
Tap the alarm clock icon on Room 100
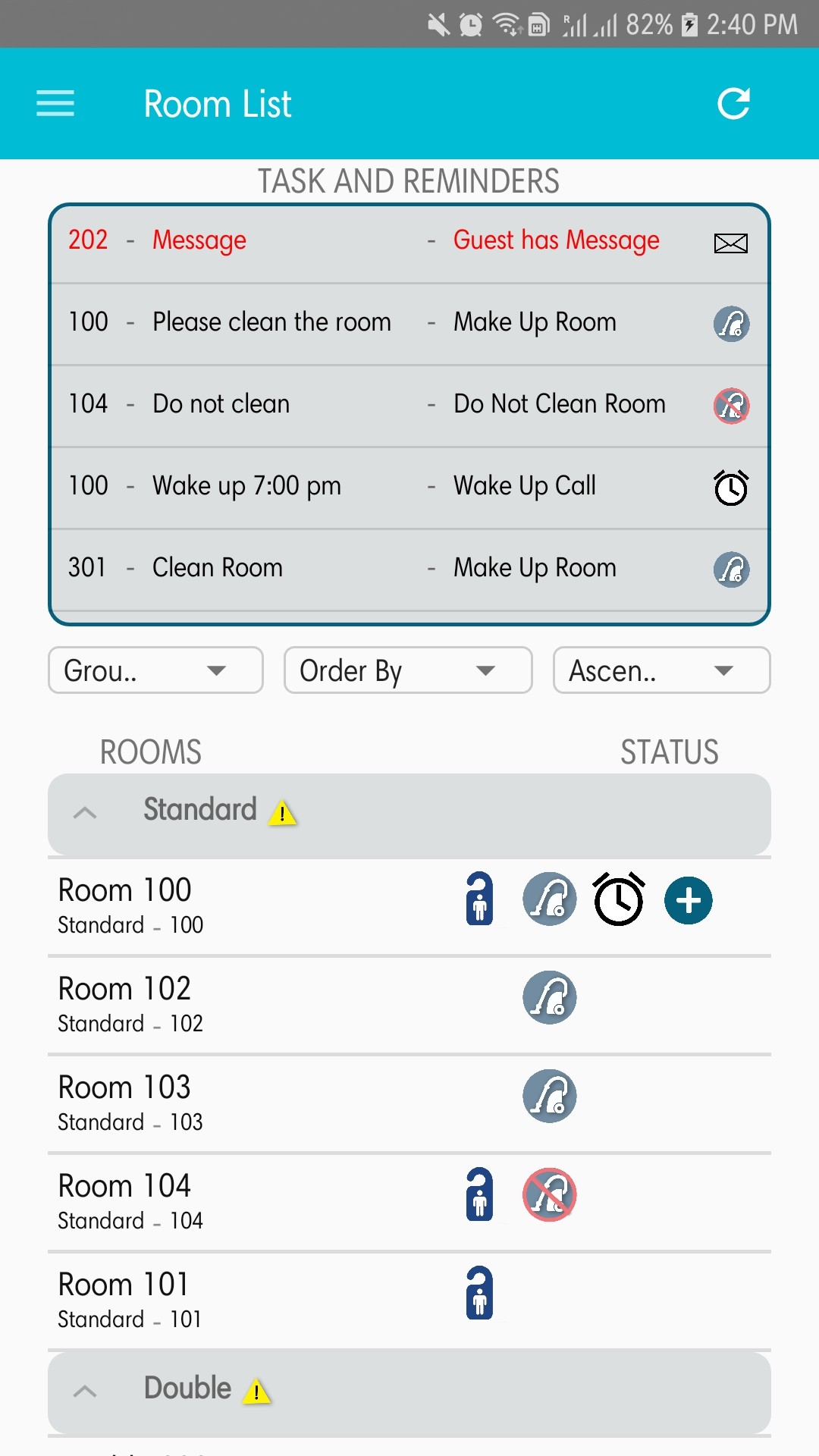coord(619,899)
